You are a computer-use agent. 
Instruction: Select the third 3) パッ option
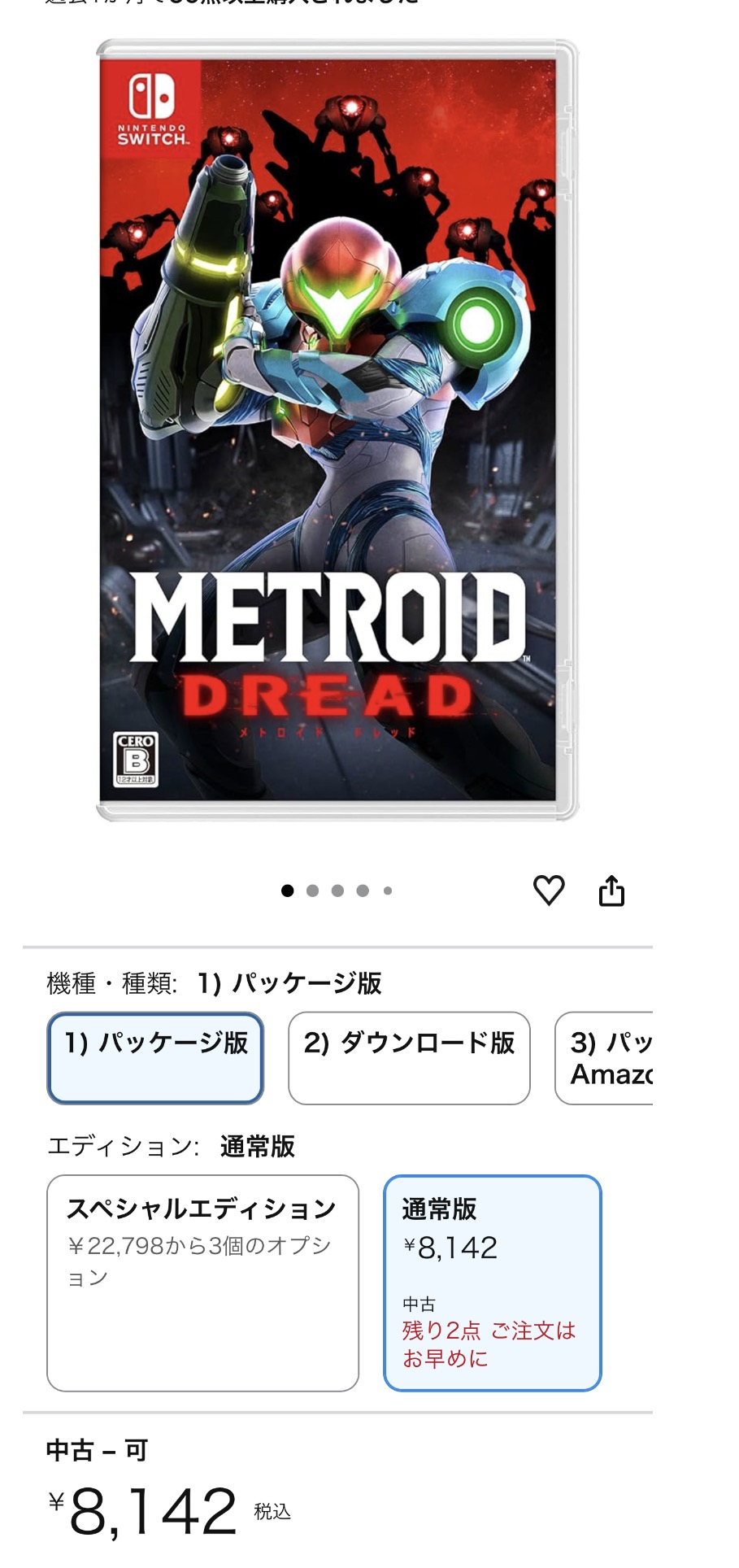tap(604, 1058)
